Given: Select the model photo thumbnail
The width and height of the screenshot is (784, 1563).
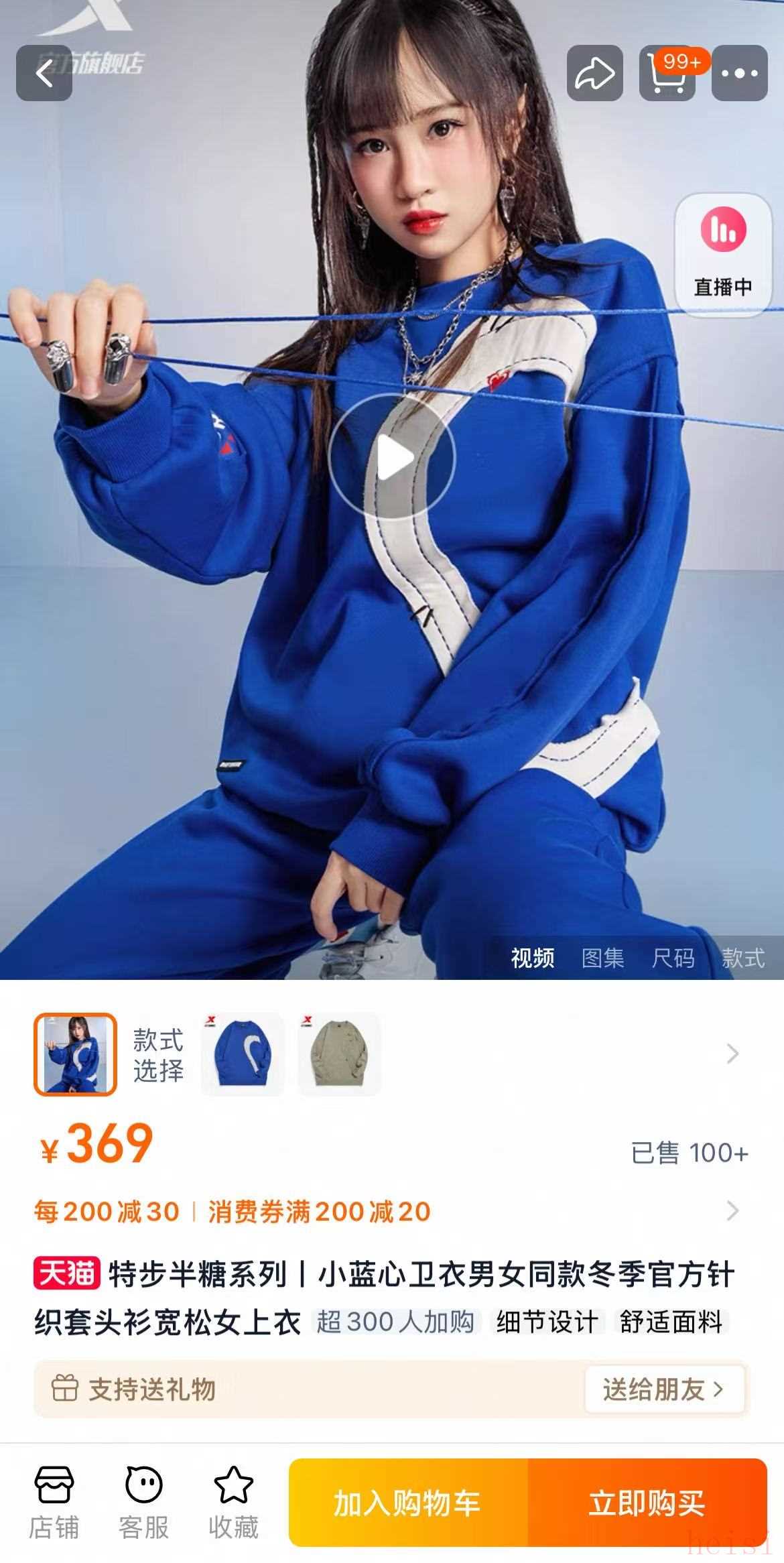Looking at the screenshot, I should (x=75, y=1054).
